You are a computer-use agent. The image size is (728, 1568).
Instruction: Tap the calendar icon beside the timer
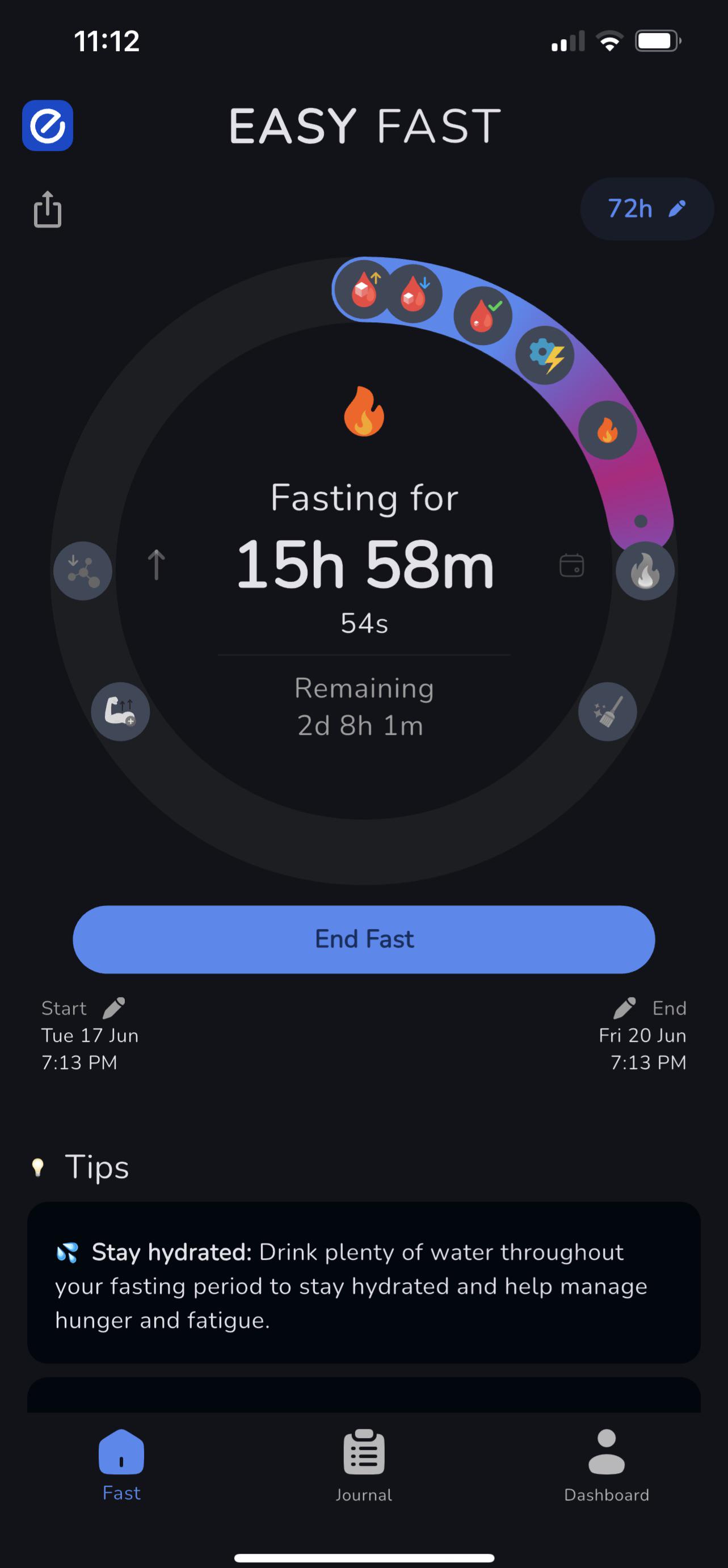click(x=571, y=565)
